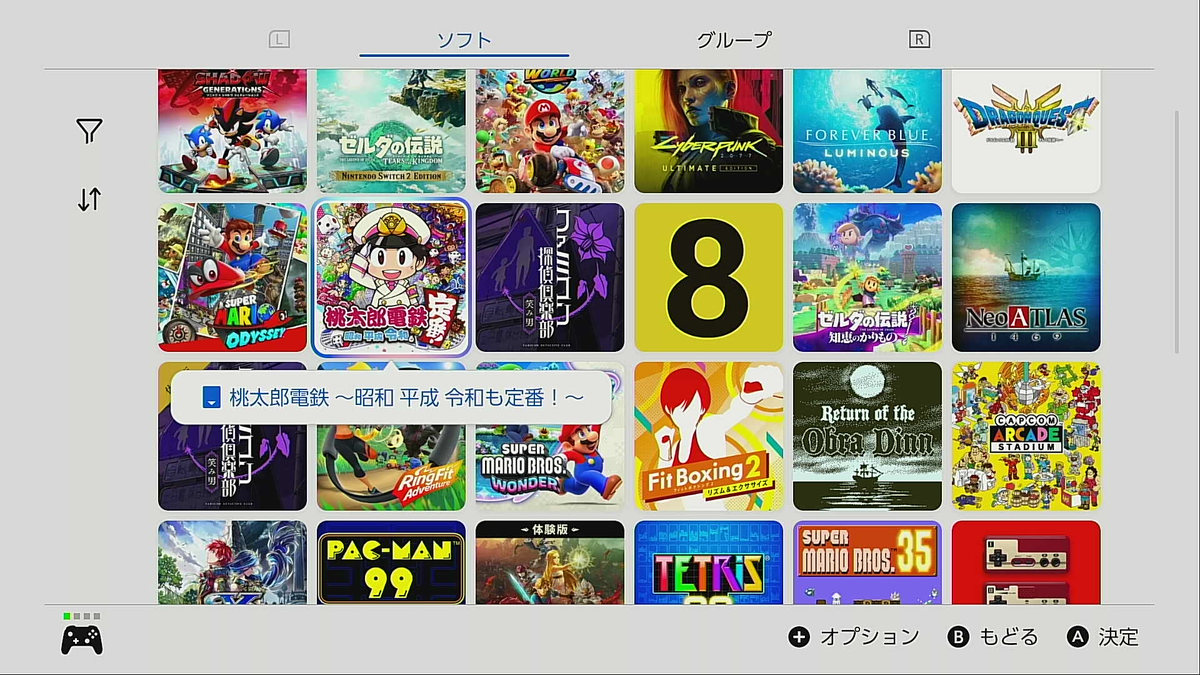This screenshot has width=1200, height=675.
Task: Open Return of the Obra Dinn
Action: pyautogui.click(x=867, y=436)
